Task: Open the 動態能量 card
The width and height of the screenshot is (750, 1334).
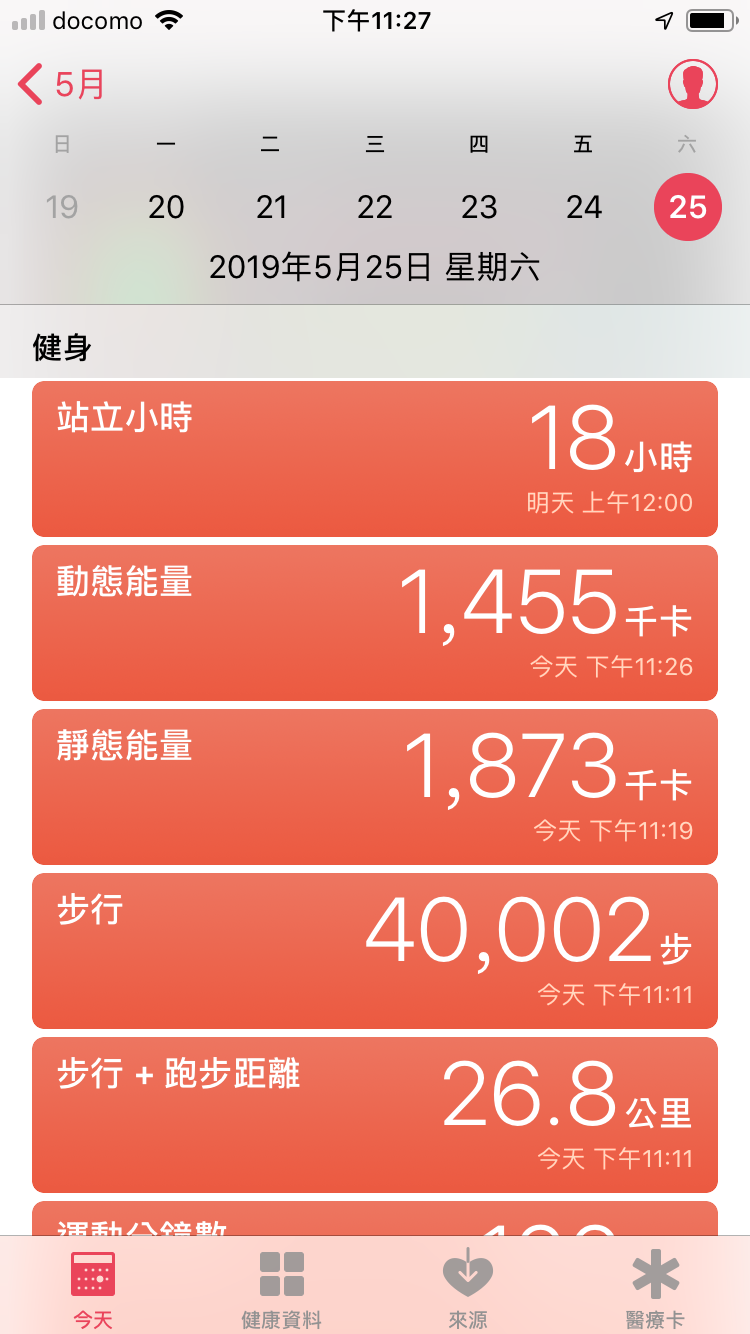Action: click(375, 623)
